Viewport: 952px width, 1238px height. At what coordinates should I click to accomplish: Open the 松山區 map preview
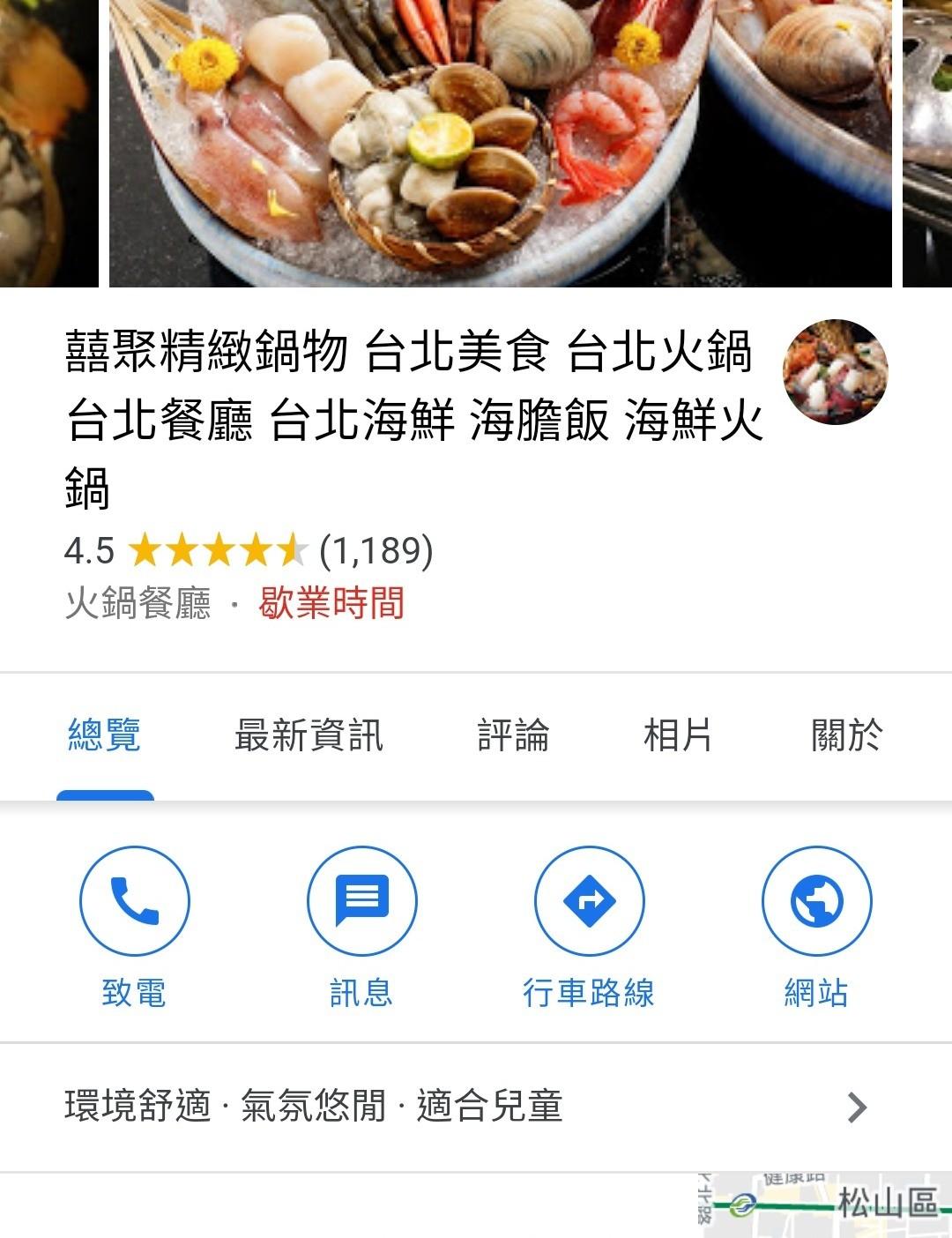pyautogui.click(x=824, y=1204)
